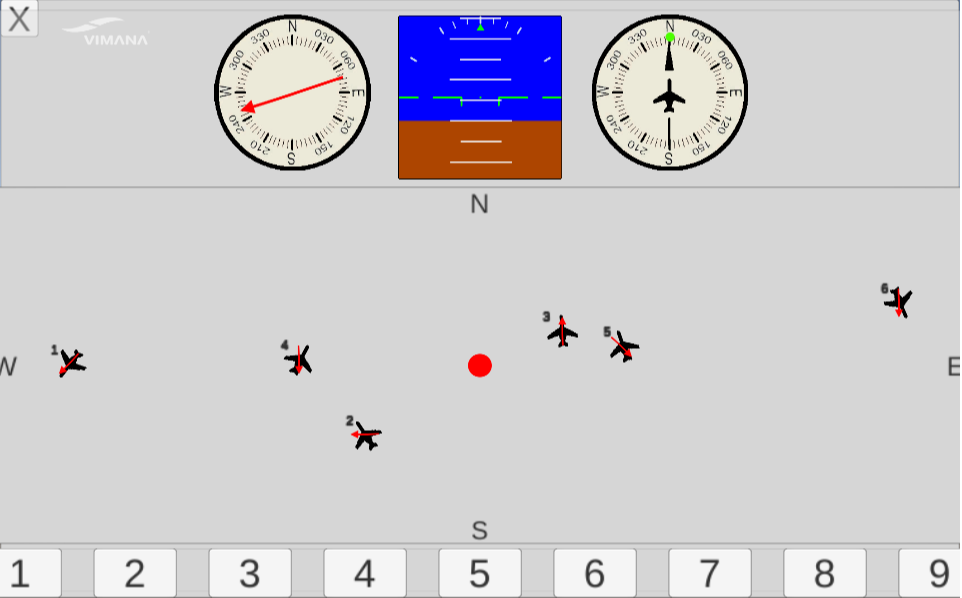Screen dimensions: 962x598
Task: Tap the number 7 button
Action: tap(710, 573)
